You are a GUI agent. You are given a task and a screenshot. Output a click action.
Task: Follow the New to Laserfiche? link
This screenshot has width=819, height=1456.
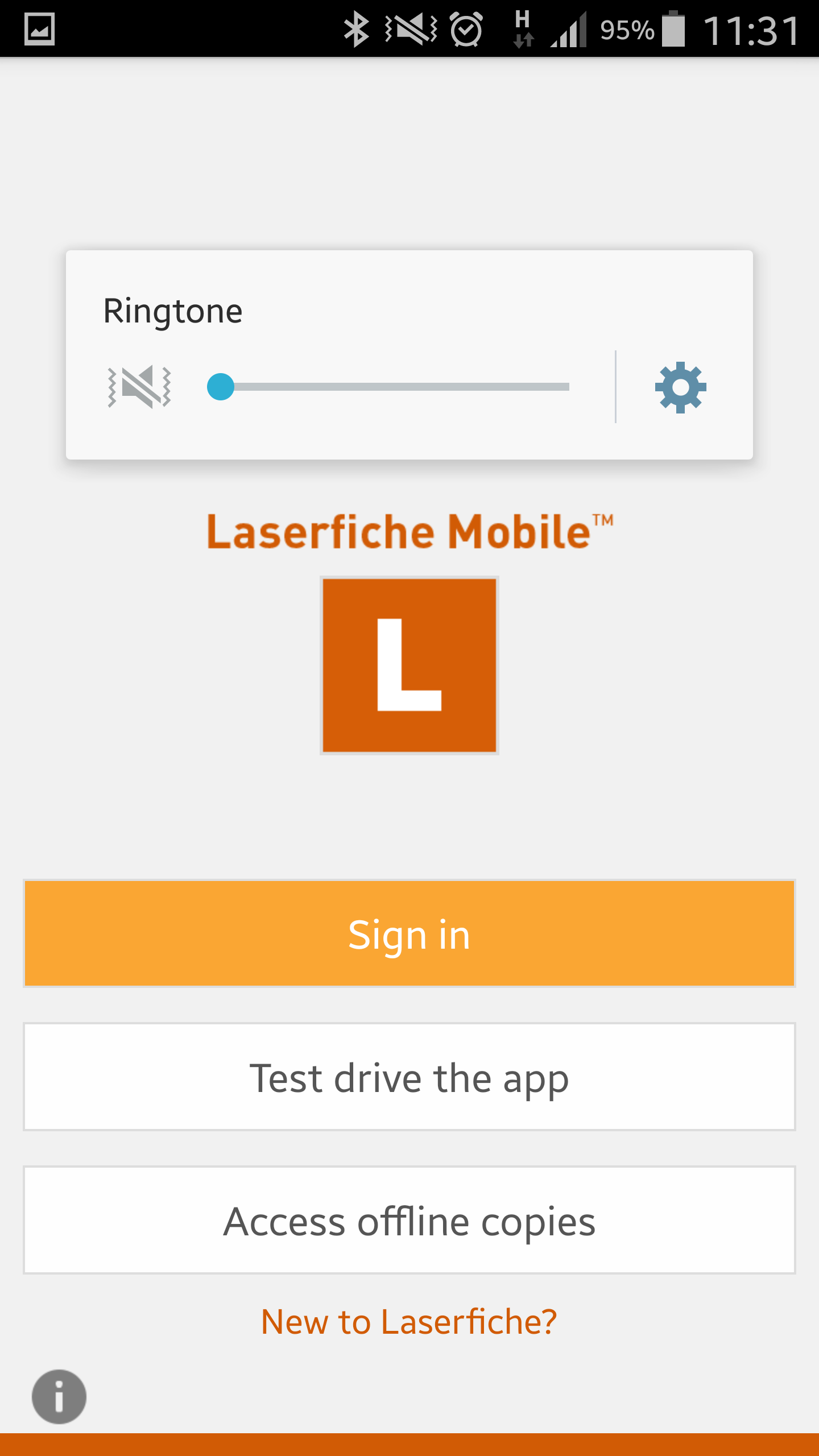coord(408,1321)
